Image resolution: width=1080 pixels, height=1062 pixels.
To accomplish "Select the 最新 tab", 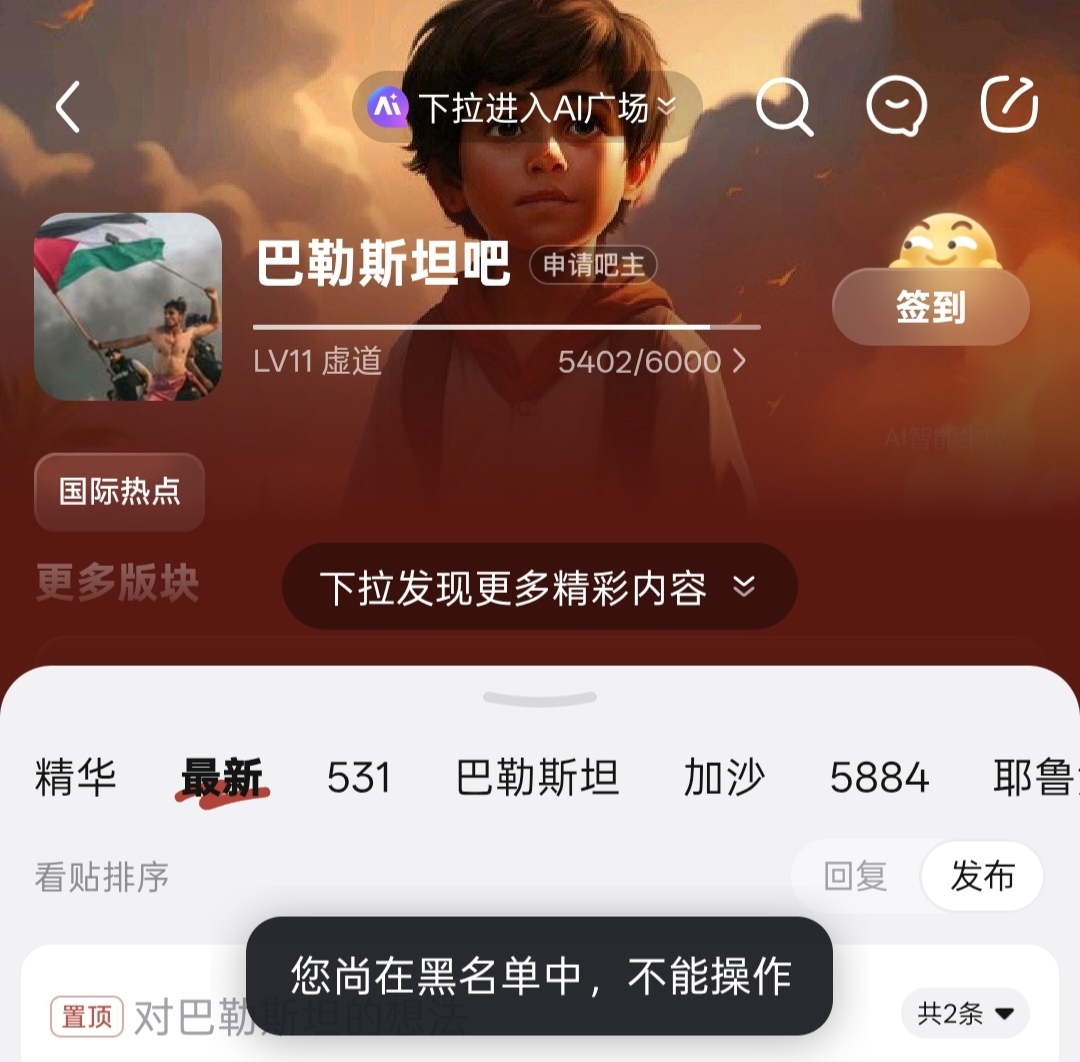I will [222, 777].
